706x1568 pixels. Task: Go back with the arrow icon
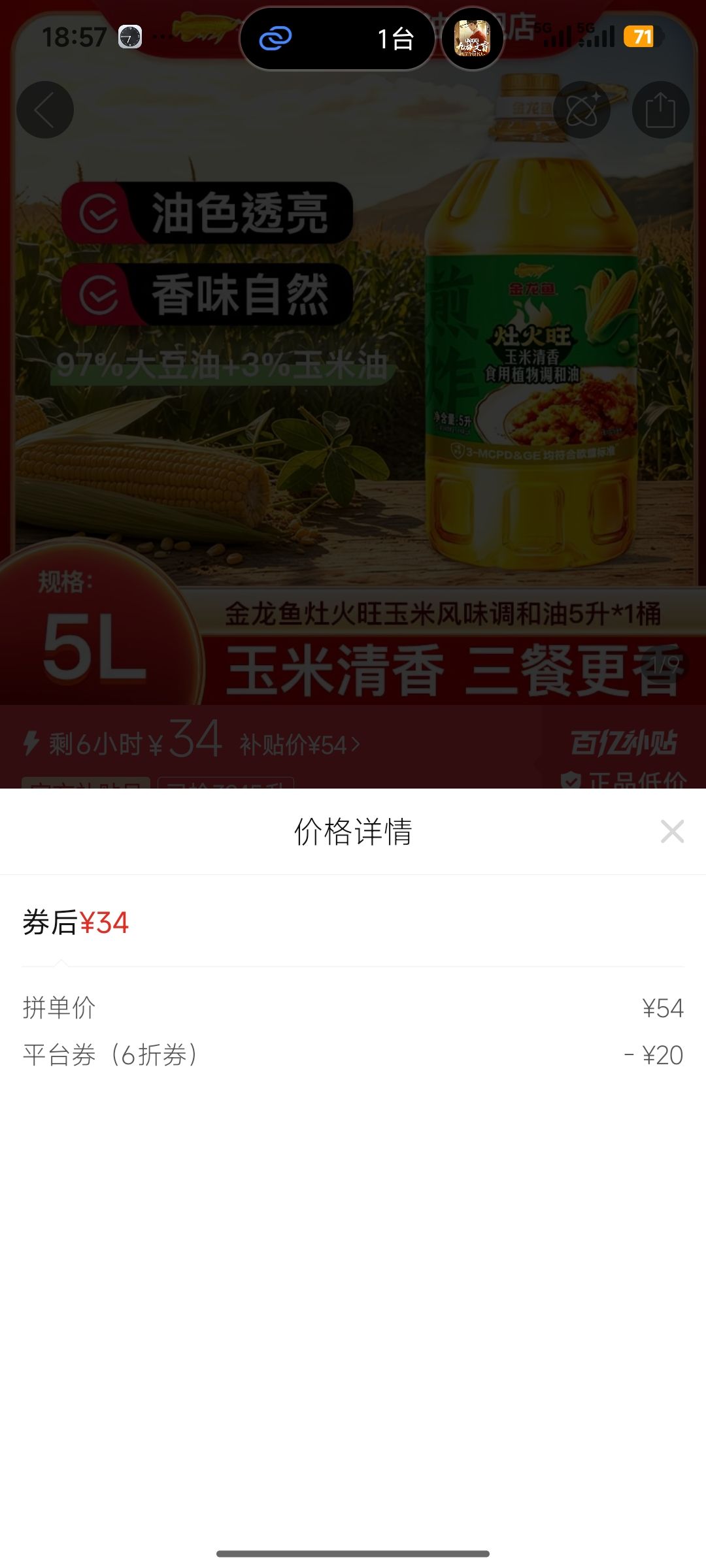click(x=44, y=110)
